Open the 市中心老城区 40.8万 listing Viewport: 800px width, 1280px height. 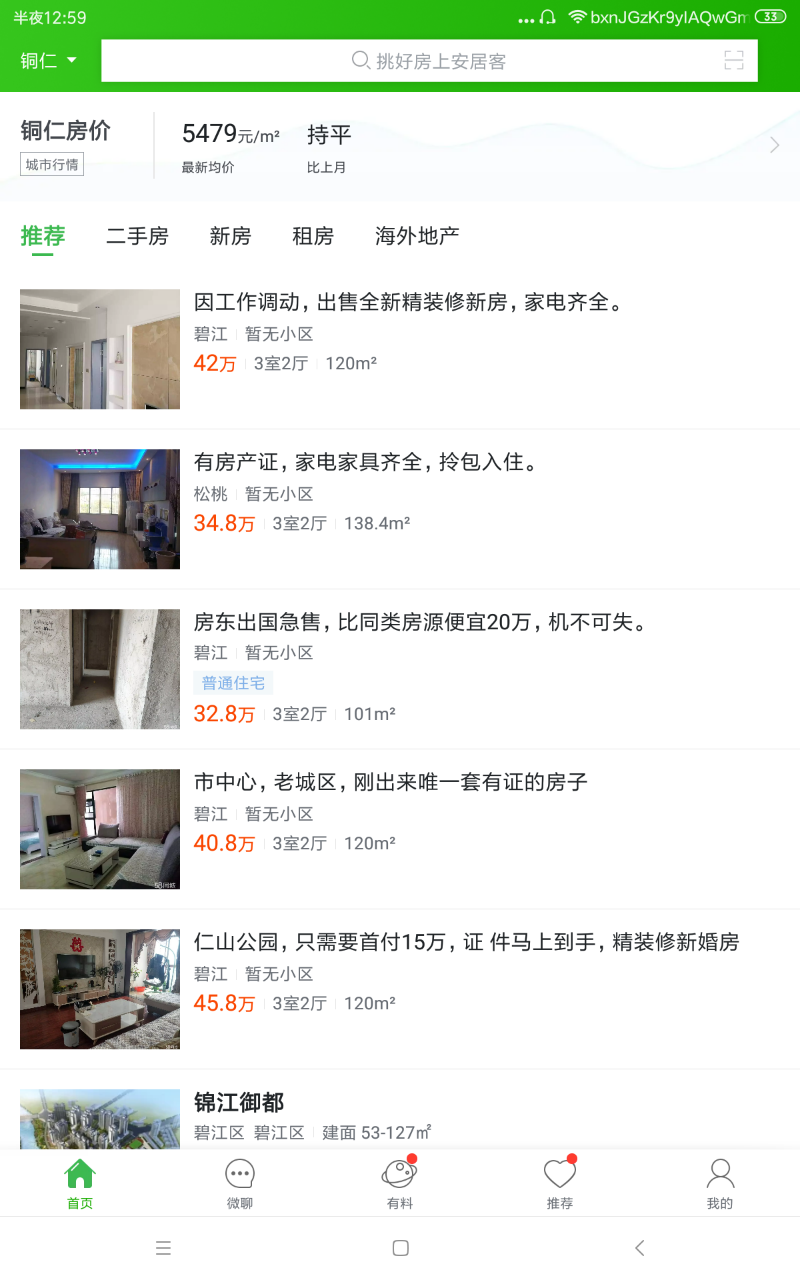tap(400, 828)
